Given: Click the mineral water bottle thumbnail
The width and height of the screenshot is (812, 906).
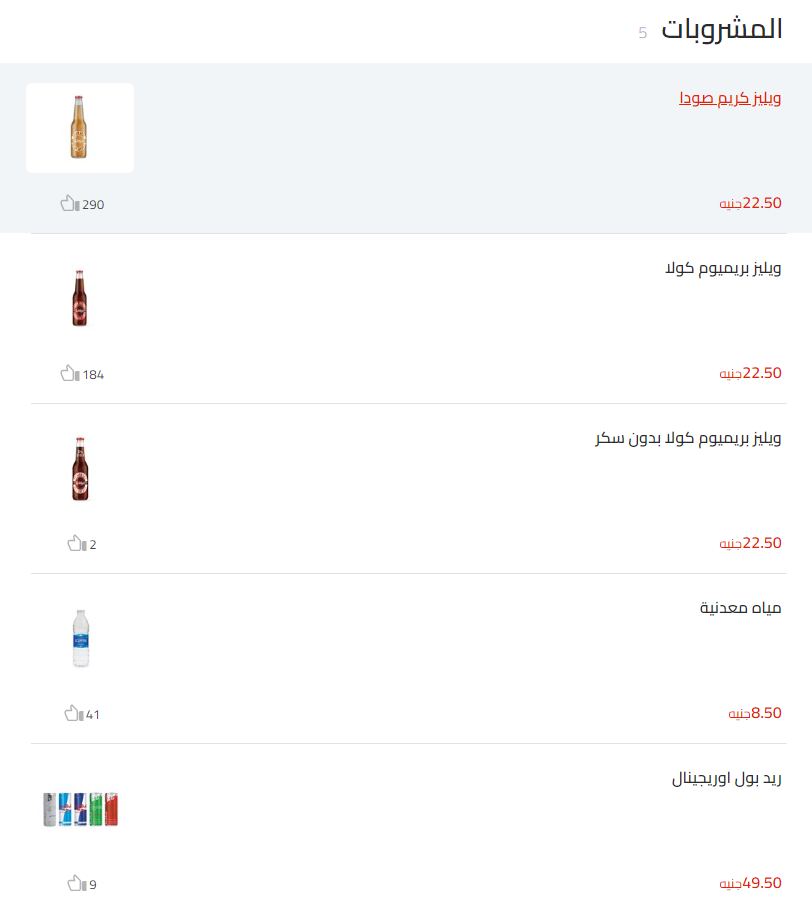Looking at the screenshot, I should pyautogui.click(x=79, y=638).
